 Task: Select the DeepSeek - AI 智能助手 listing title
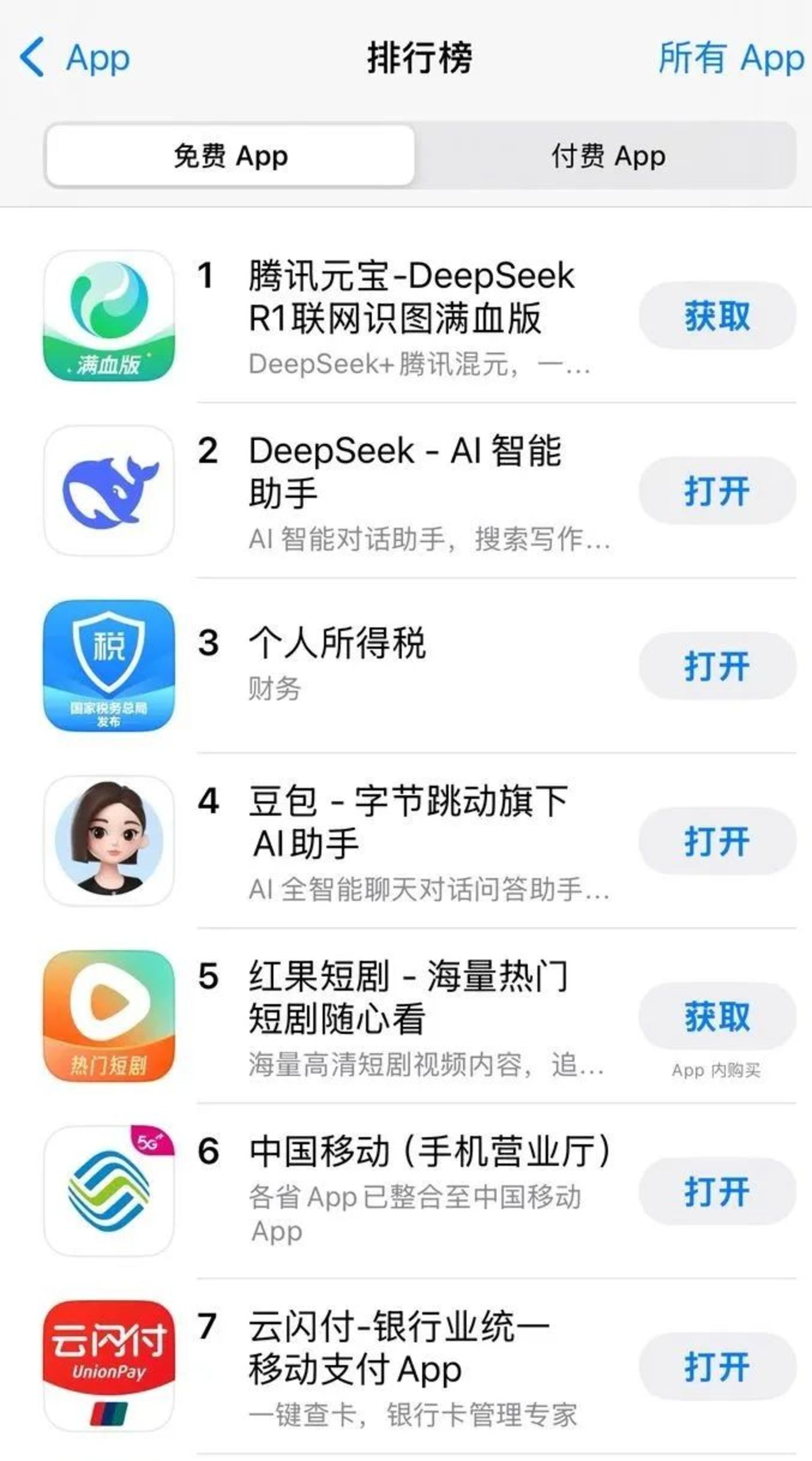point(406,476)
